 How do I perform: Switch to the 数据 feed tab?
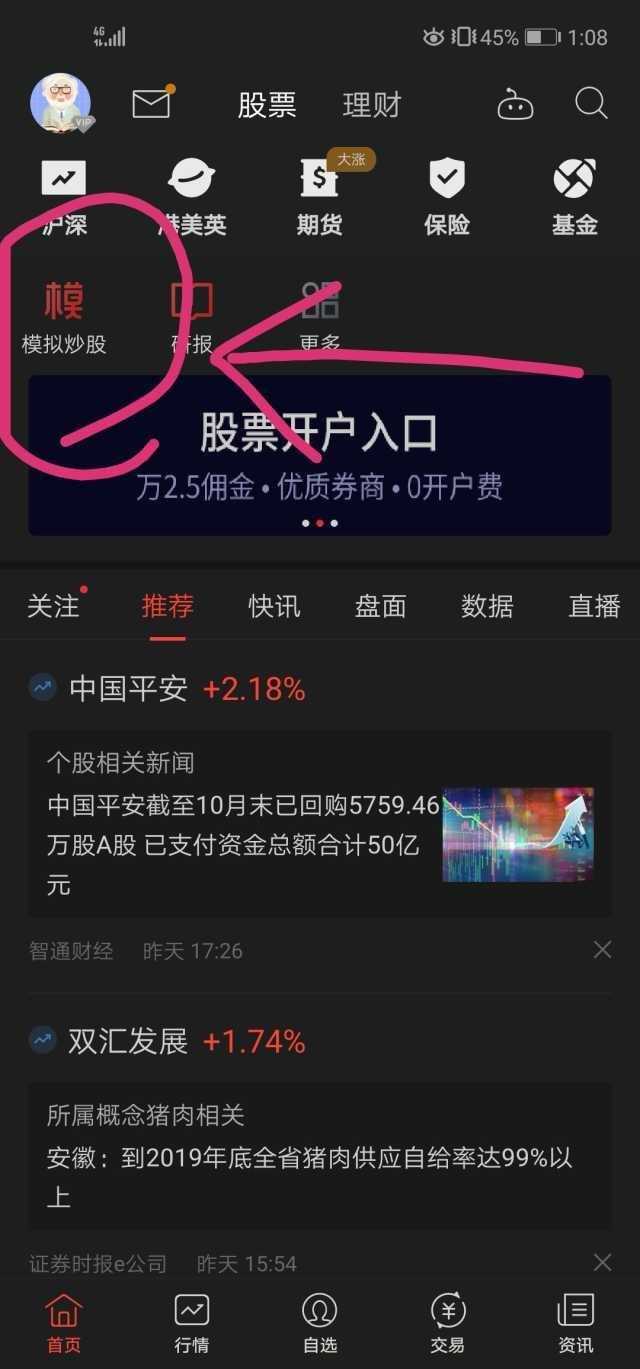[x=487, y=606]
